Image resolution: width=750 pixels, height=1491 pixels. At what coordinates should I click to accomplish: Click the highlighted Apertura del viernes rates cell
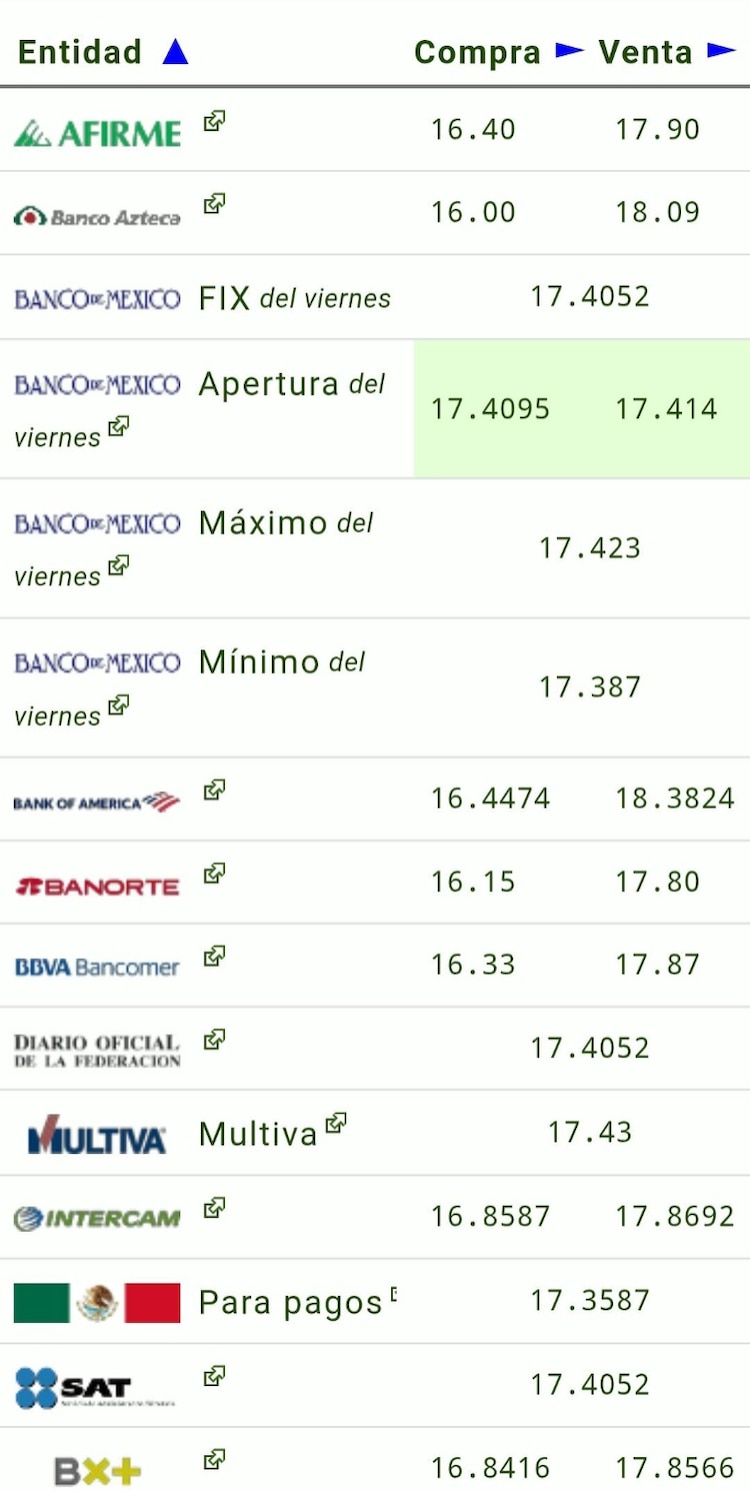pos(582,408)
